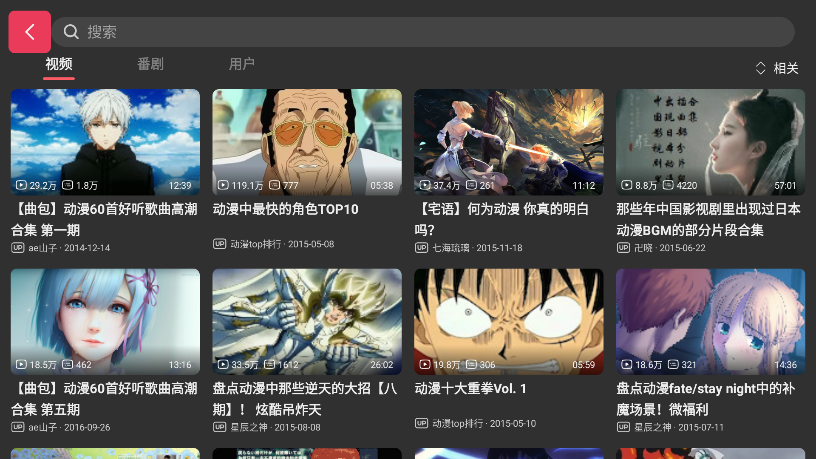816x459 pixels.
Task: Select the 视频 tab
Action: pyautogui.click(x=59, y=64)
